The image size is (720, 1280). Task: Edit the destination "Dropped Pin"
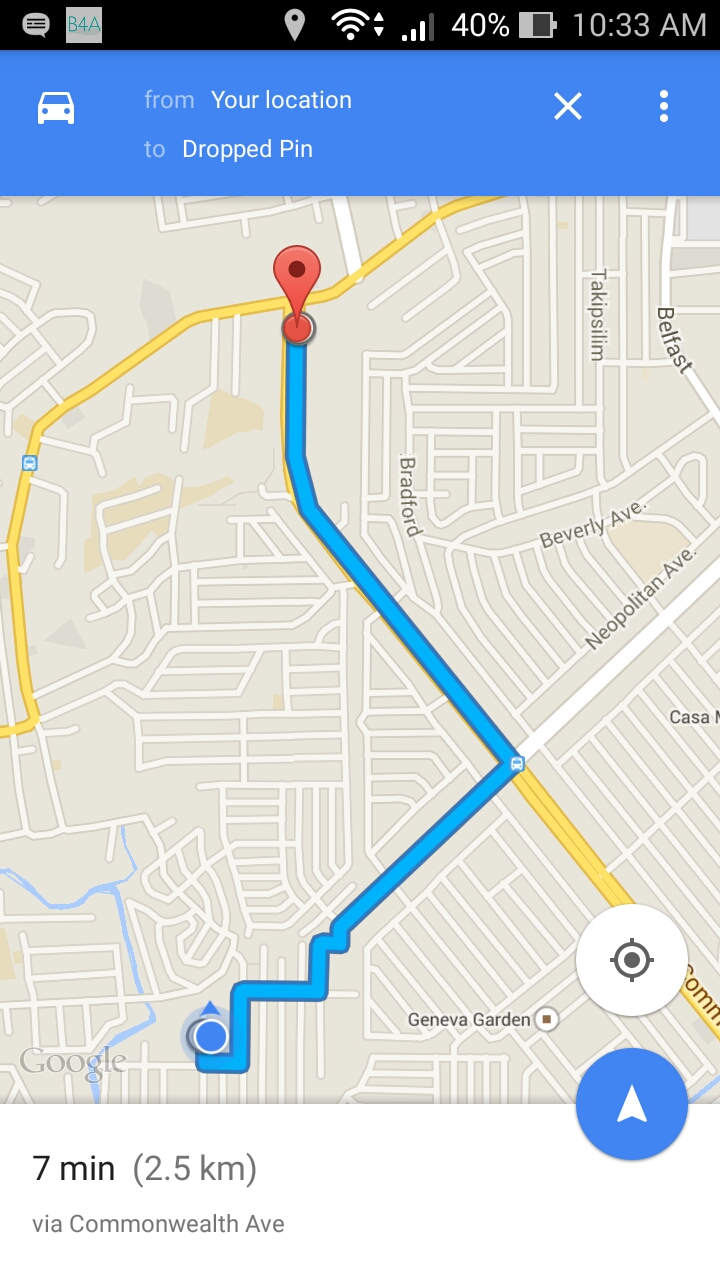click(x=247, y=149)
